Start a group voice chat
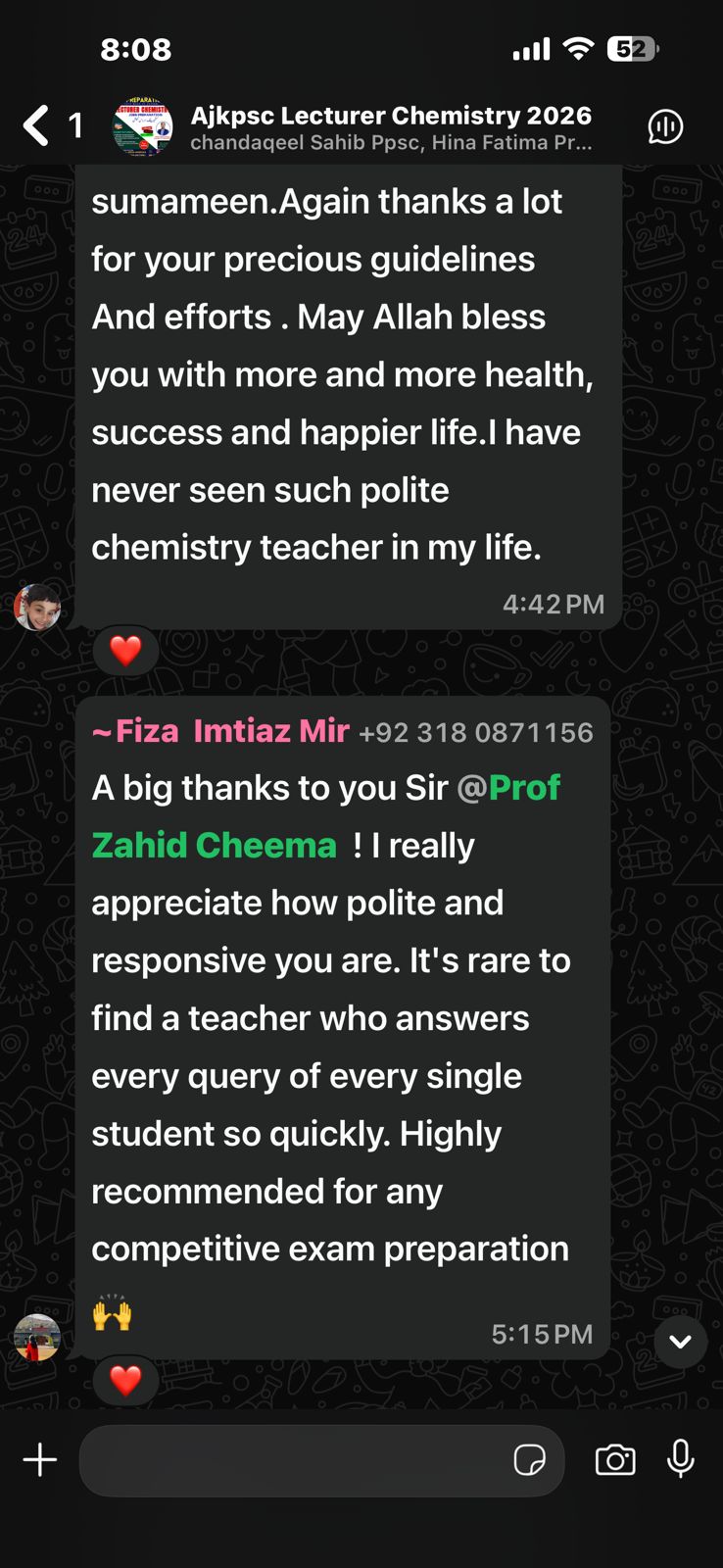This screenshot has width=723, height=1568. [665, 126]
